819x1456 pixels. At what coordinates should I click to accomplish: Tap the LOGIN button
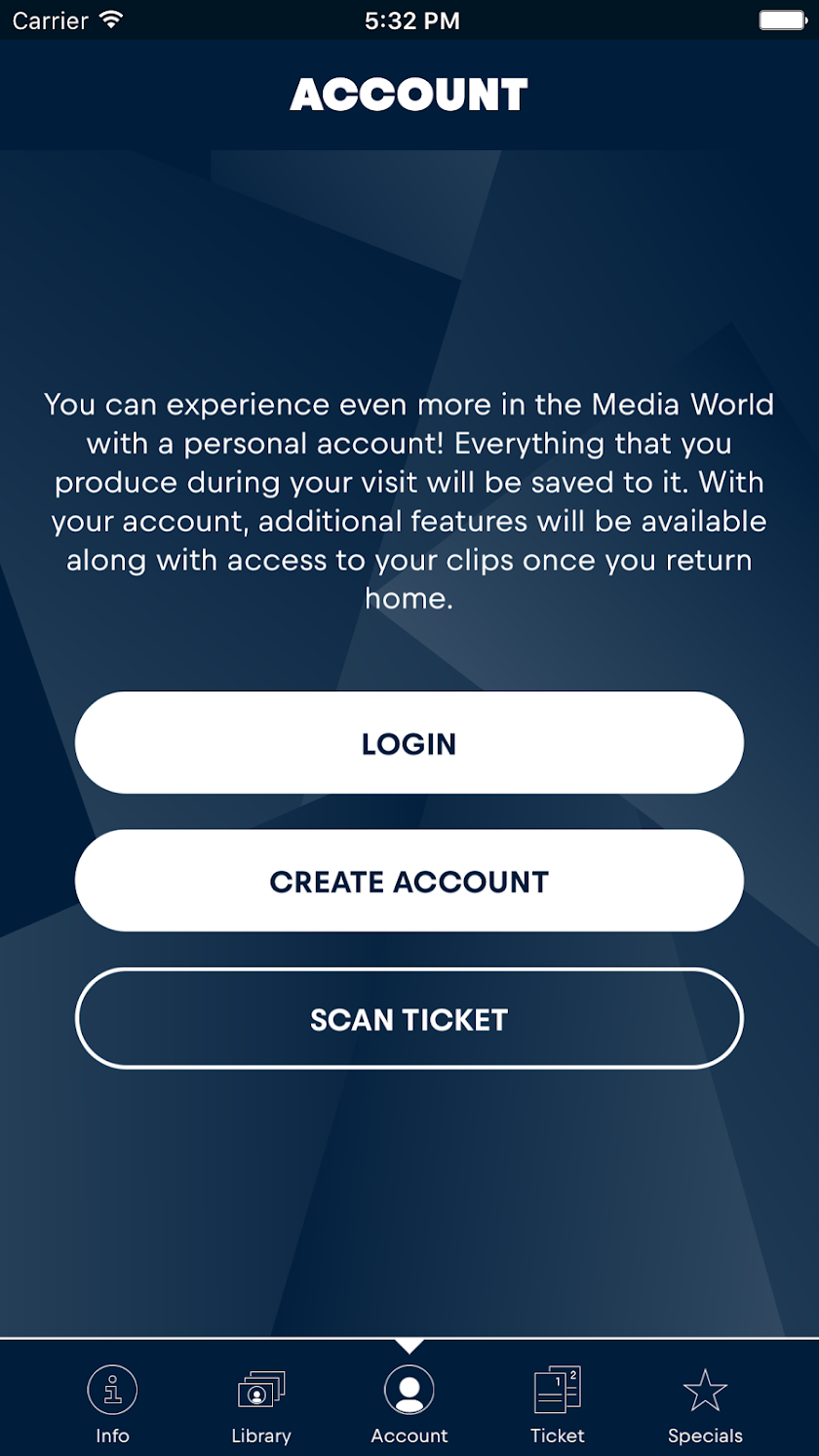pos(409,743)
